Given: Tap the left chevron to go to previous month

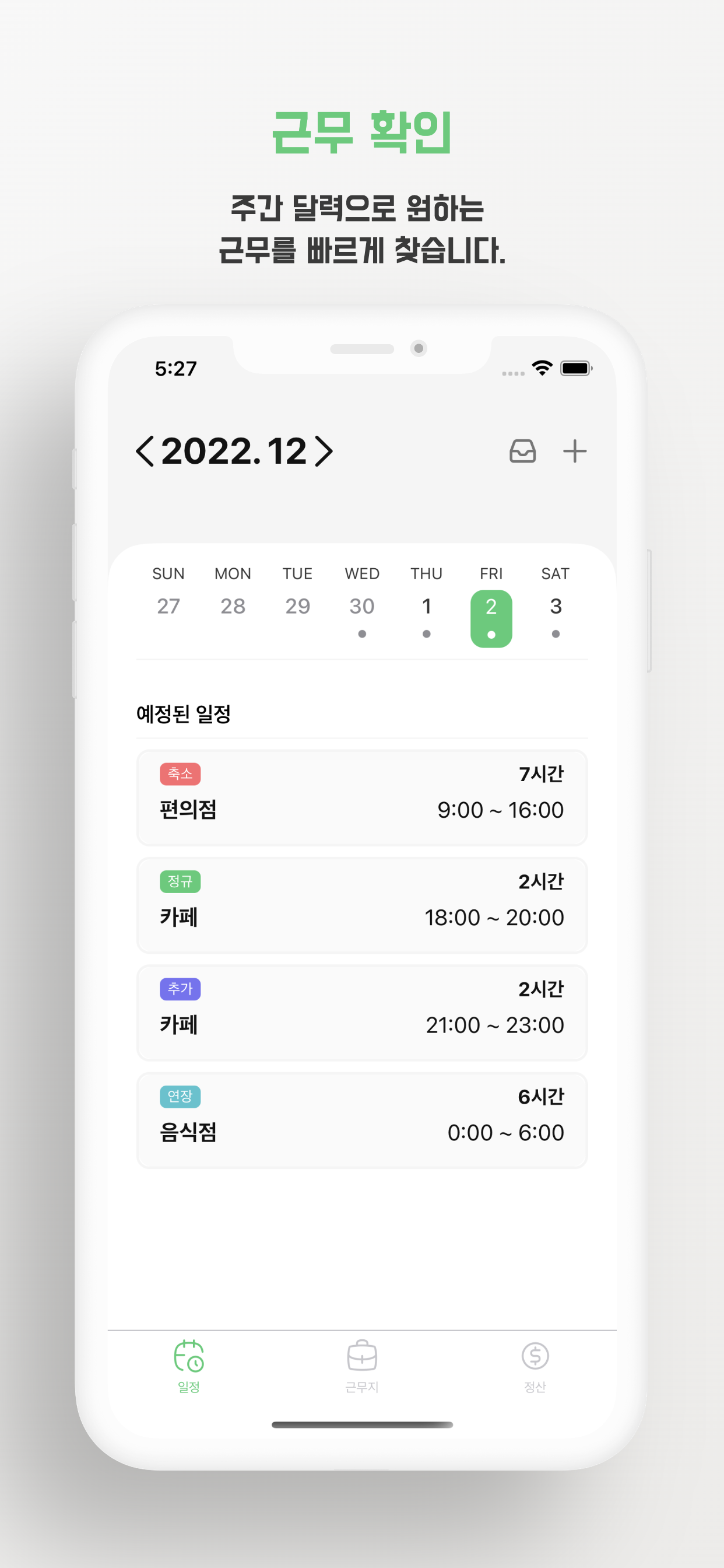Looking at the screenshot, I should click(x=146, y=452).
